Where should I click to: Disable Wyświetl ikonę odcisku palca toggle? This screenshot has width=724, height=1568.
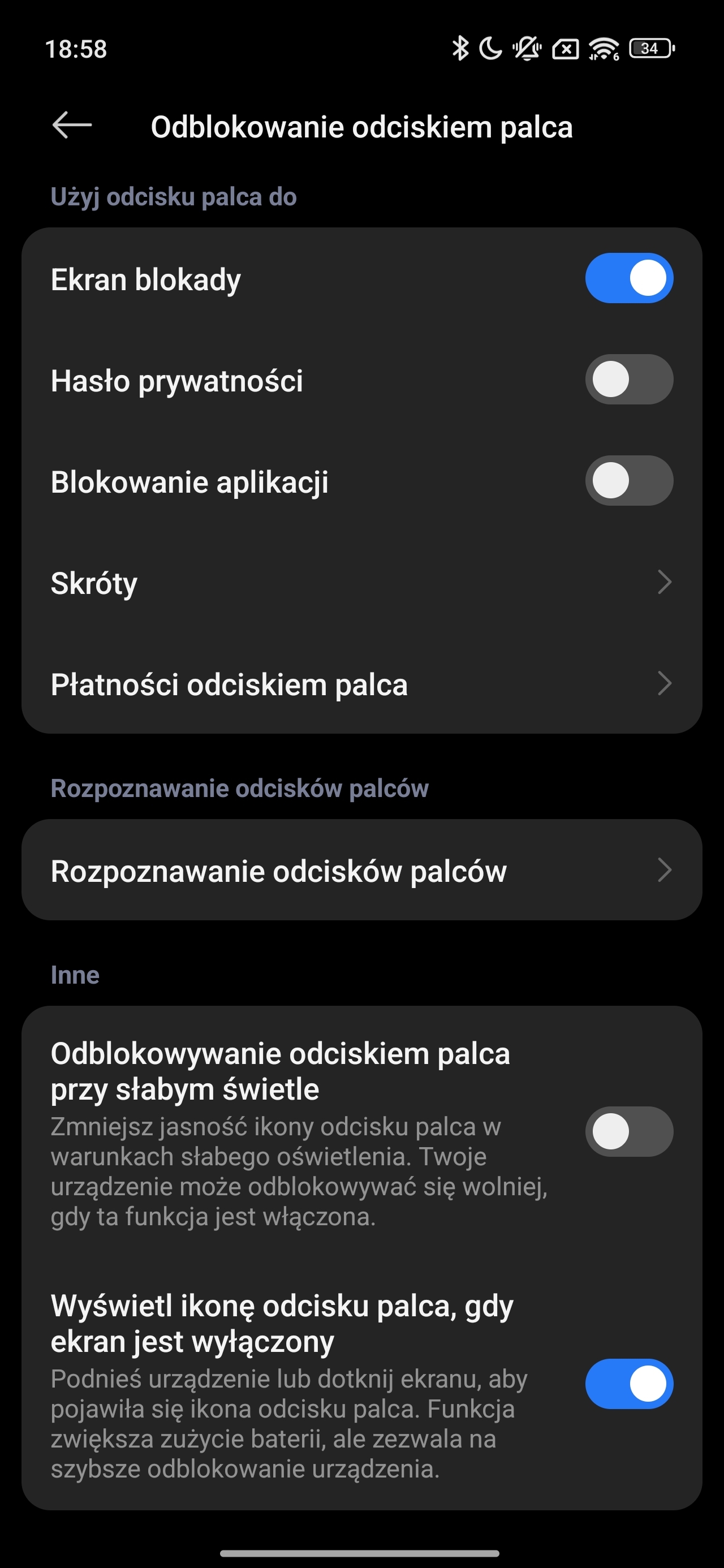point(628,1384)
